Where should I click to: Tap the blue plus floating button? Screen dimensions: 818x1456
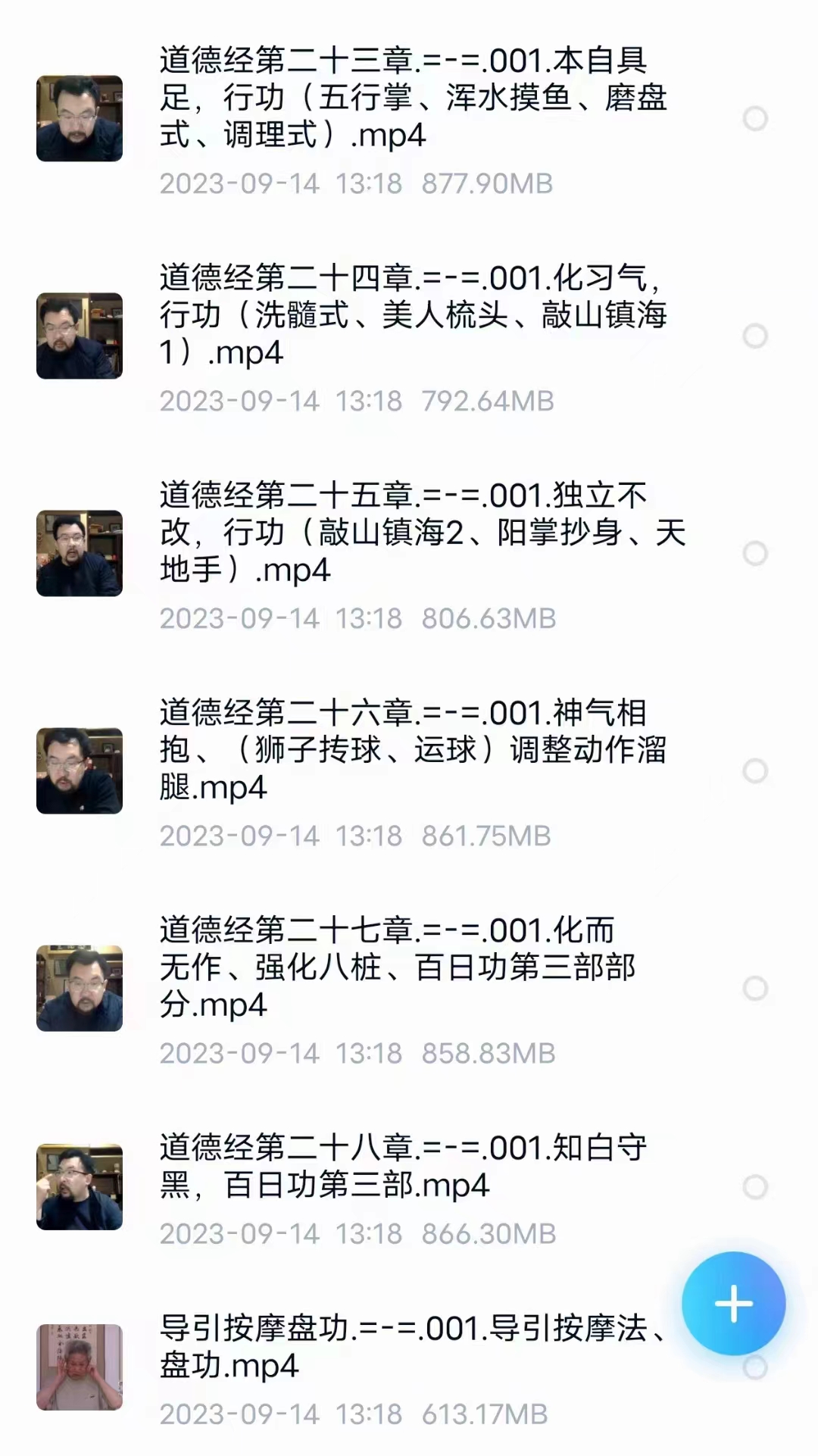point(733,1304)
